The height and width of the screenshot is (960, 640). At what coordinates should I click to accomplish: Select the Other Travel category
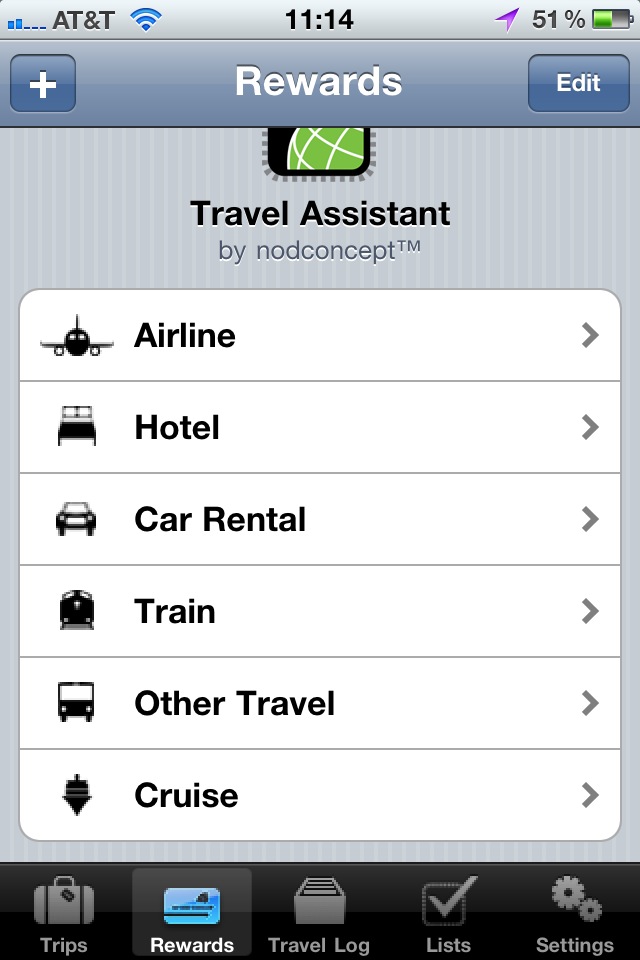click(x=320, y=704)
